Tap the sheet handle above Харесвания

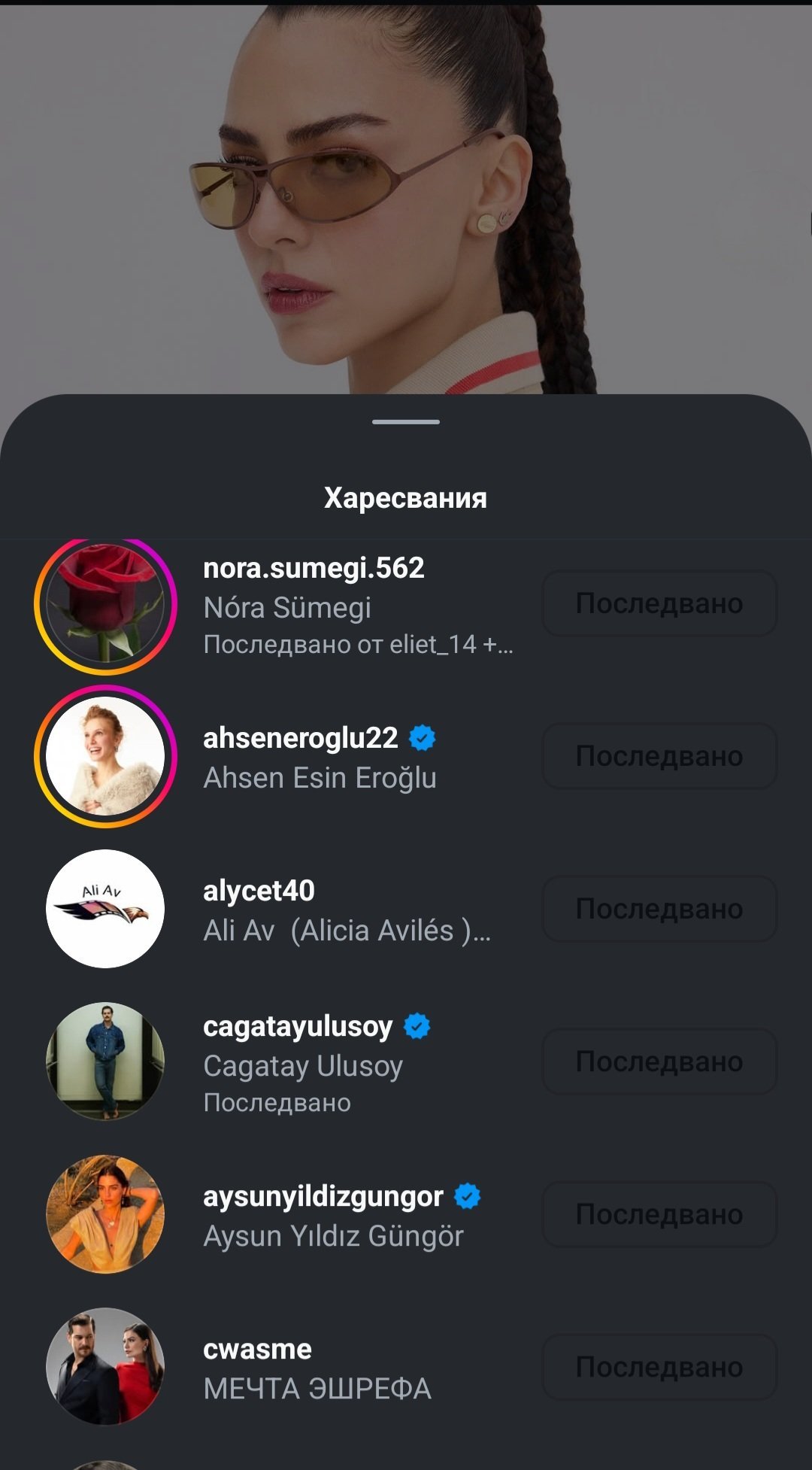click(406, 422)
